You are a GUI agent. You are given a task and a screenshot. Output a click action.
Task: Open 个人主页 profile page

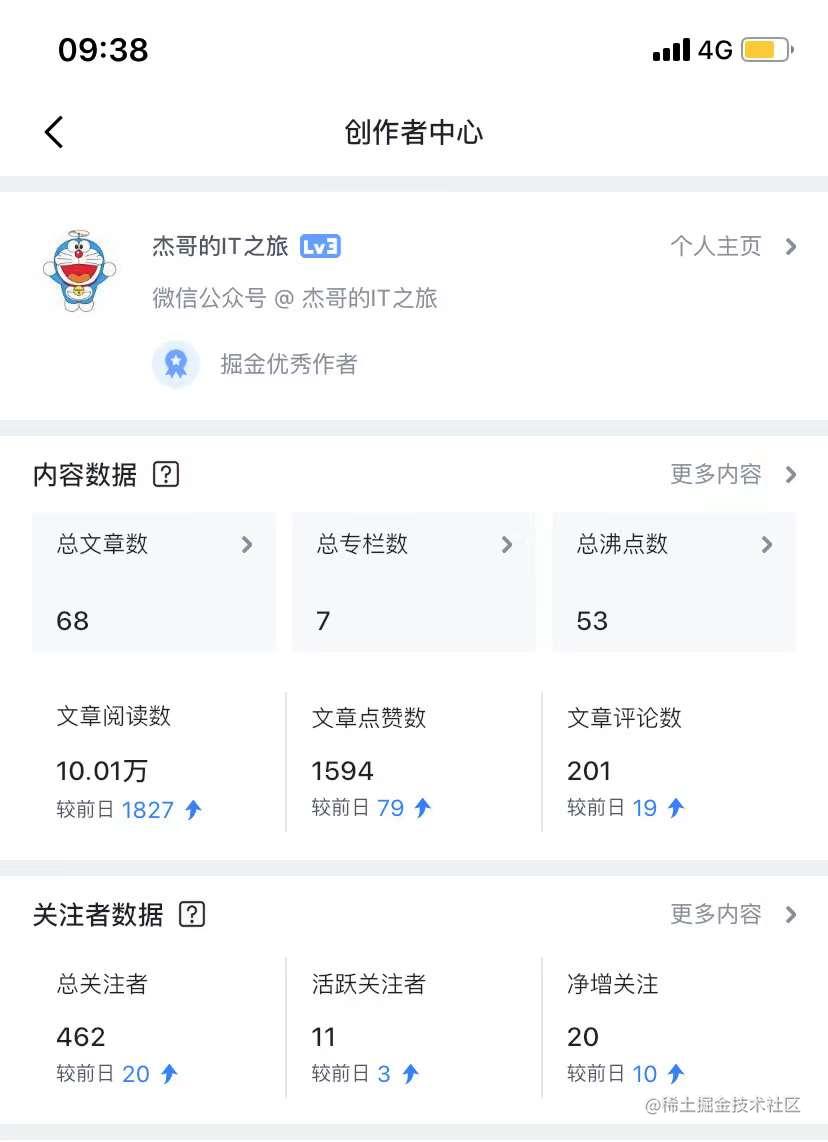(x=733, y=246)
